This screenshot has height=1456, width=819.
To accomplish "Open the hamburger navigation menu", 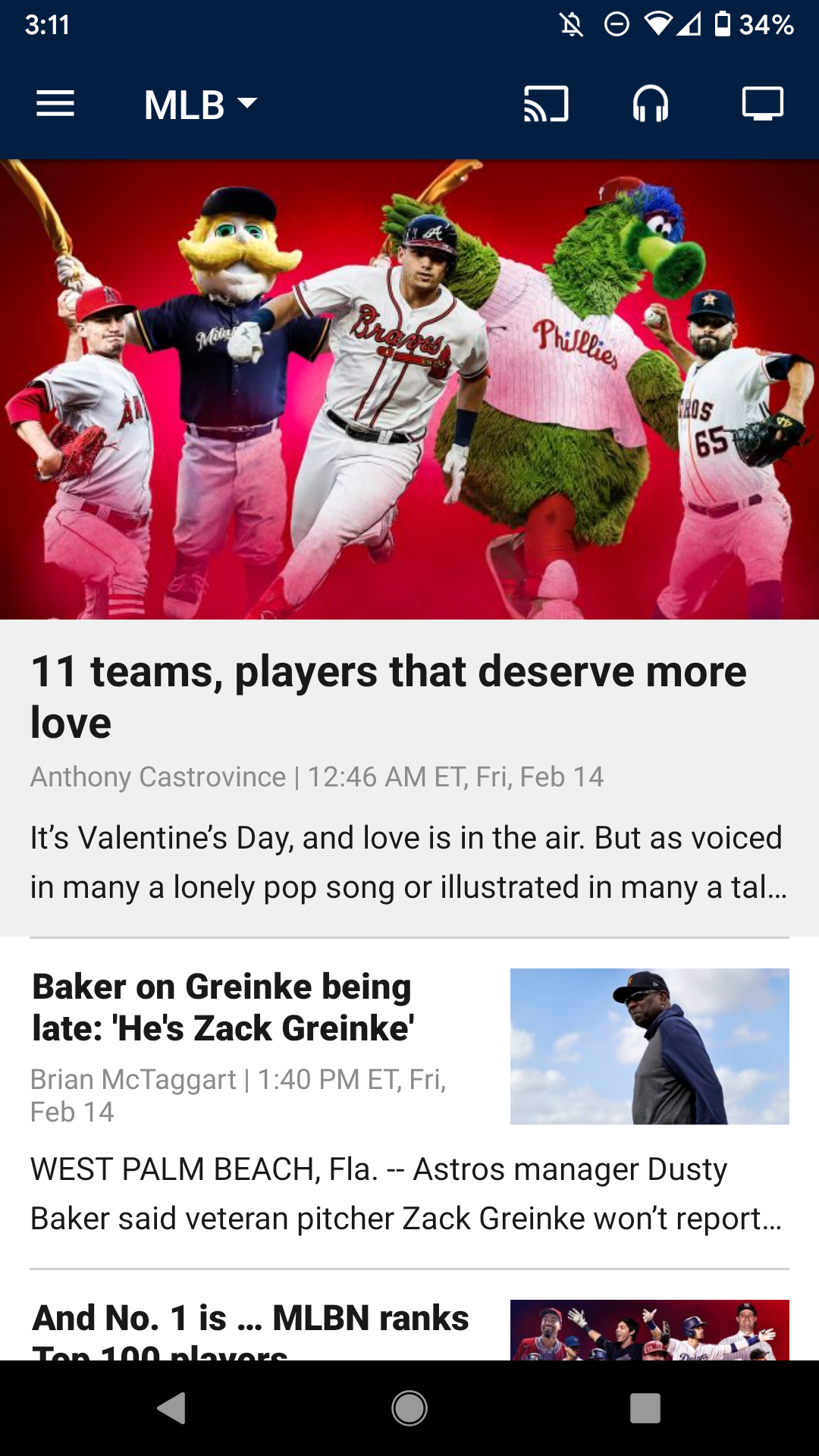I will (x=55, y=104).
